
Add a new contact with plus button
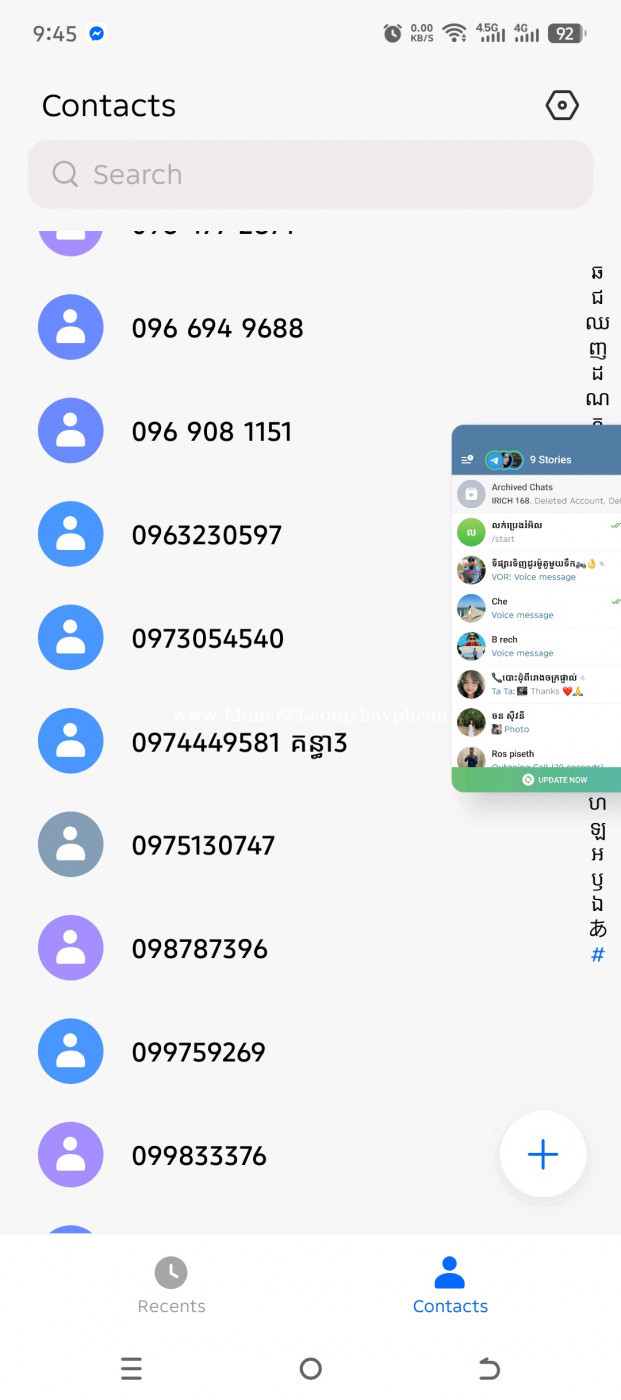(542, 1155)
